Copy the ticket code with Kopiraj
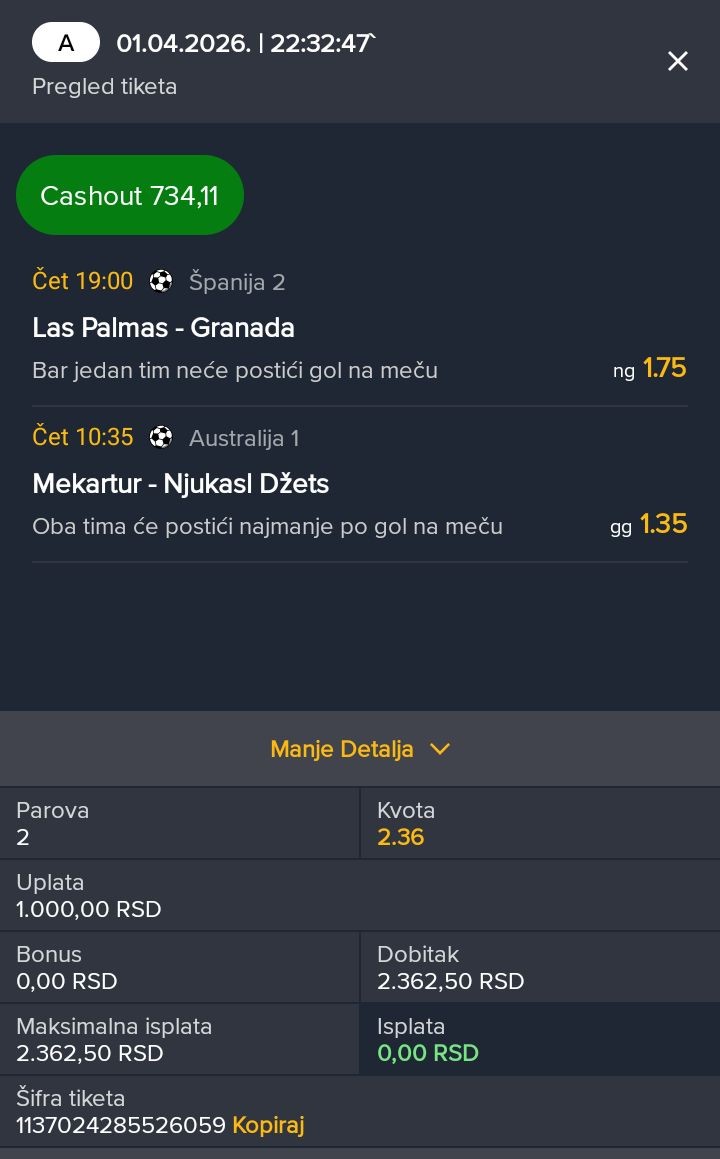 click(x=268, y=1125)
